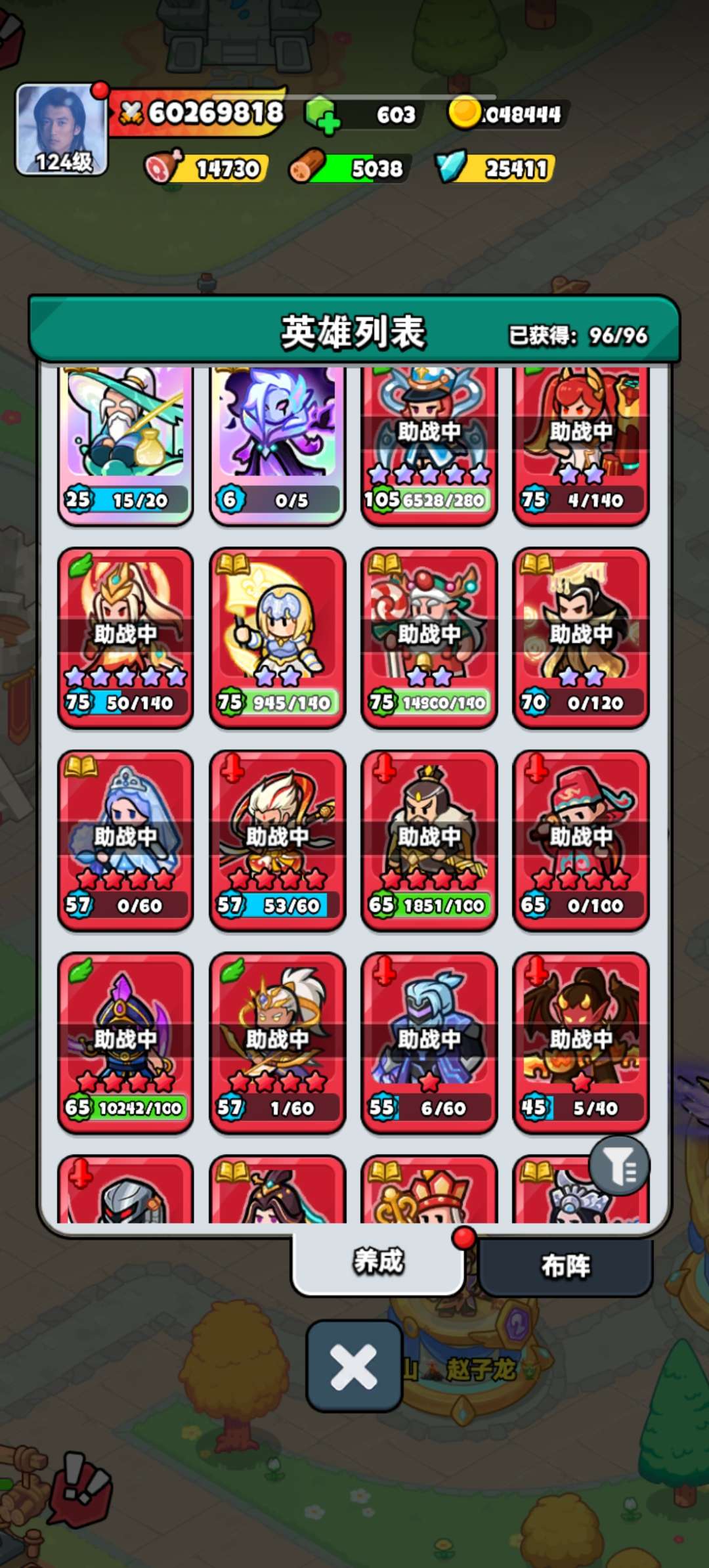Close the hero list panel

pyautogui.click(x=354, y=1366)
